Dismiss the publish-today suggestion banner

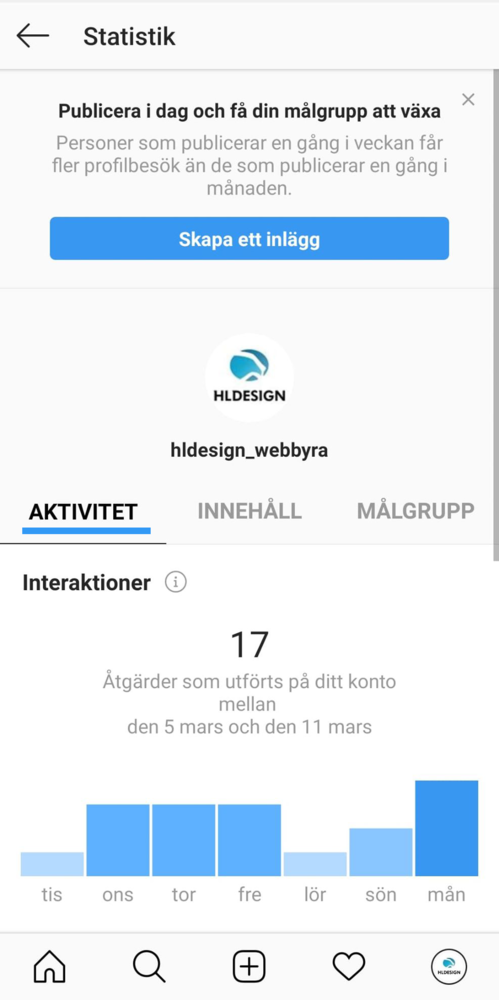coord(468,99)
